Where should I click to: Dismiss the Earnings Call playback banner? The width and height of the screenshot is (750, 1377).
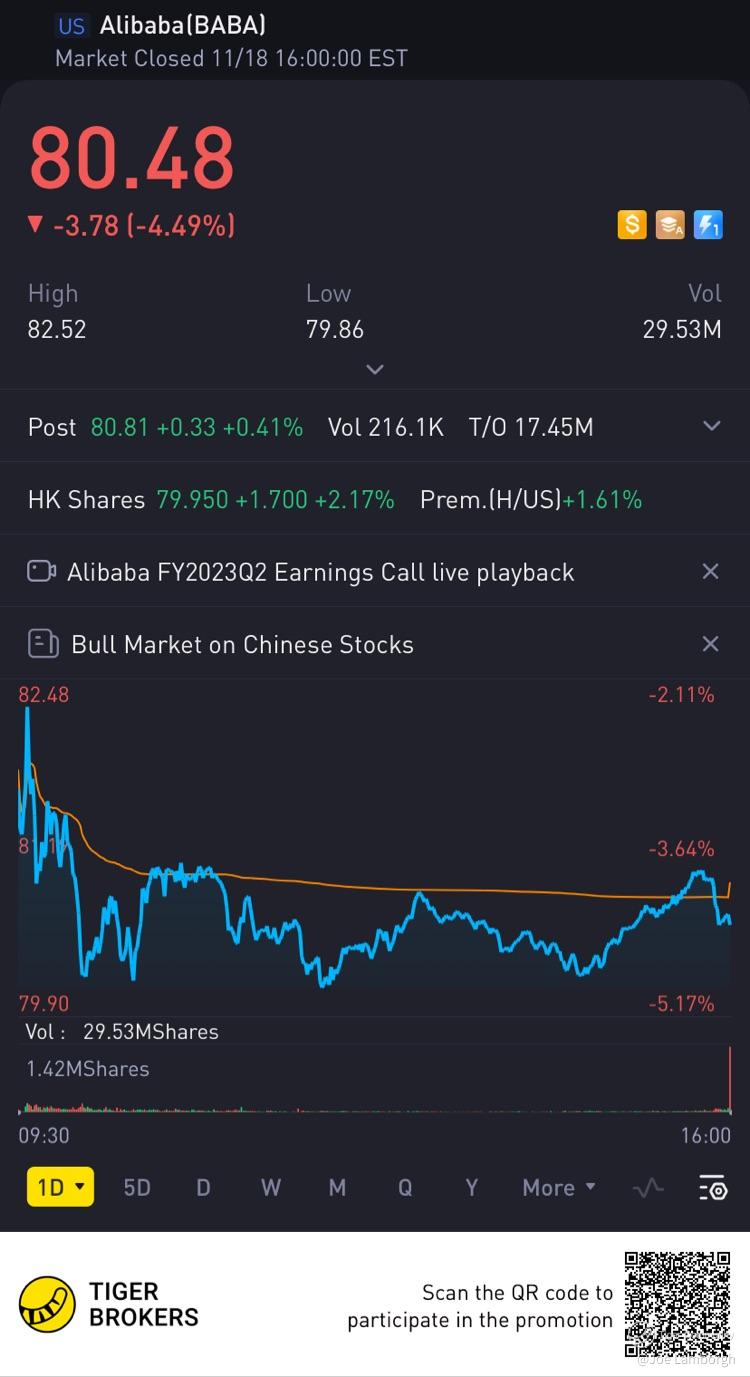[x=710, y=571]
